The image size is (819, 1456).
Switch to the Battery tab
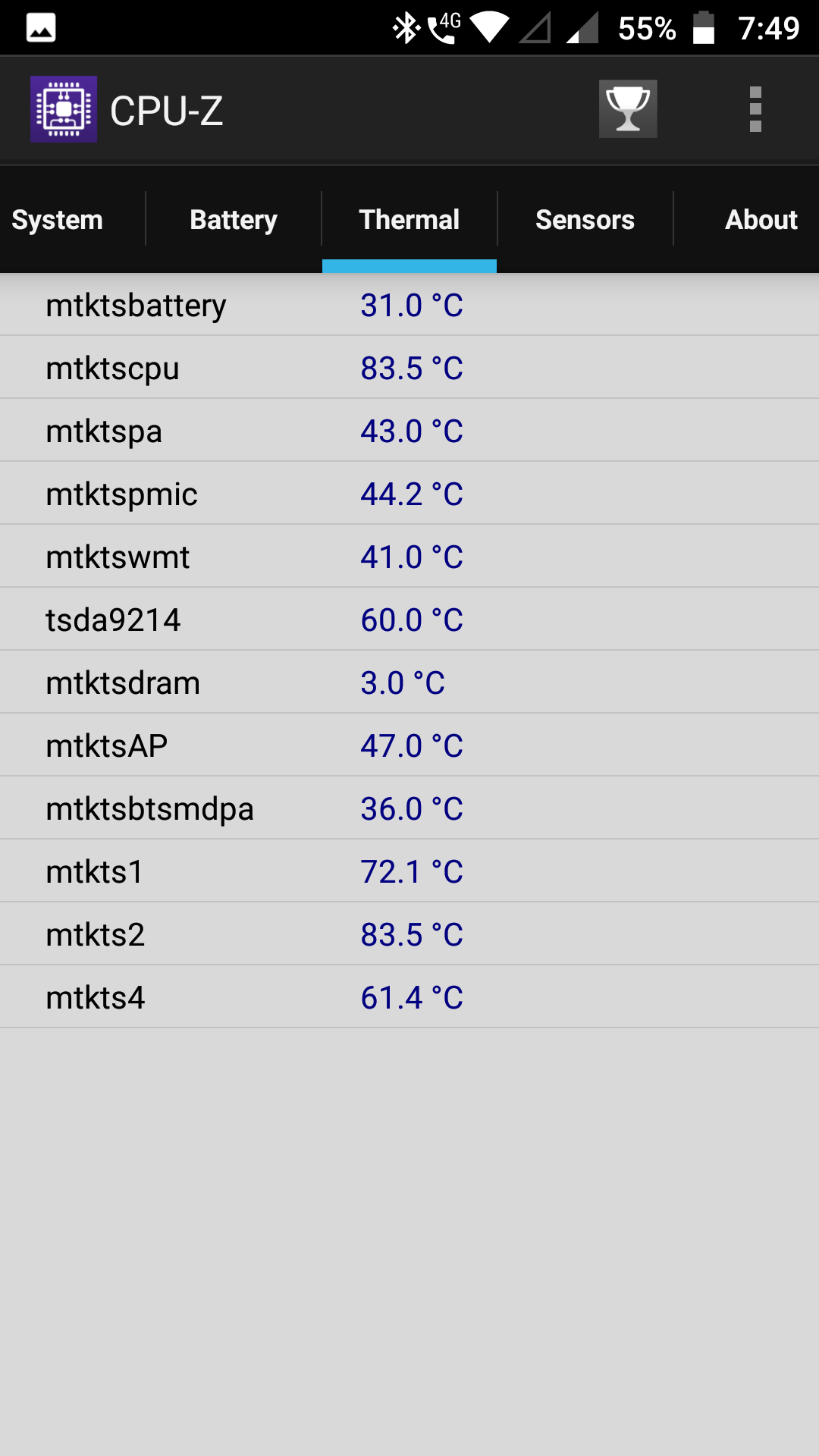coord(234,220)
